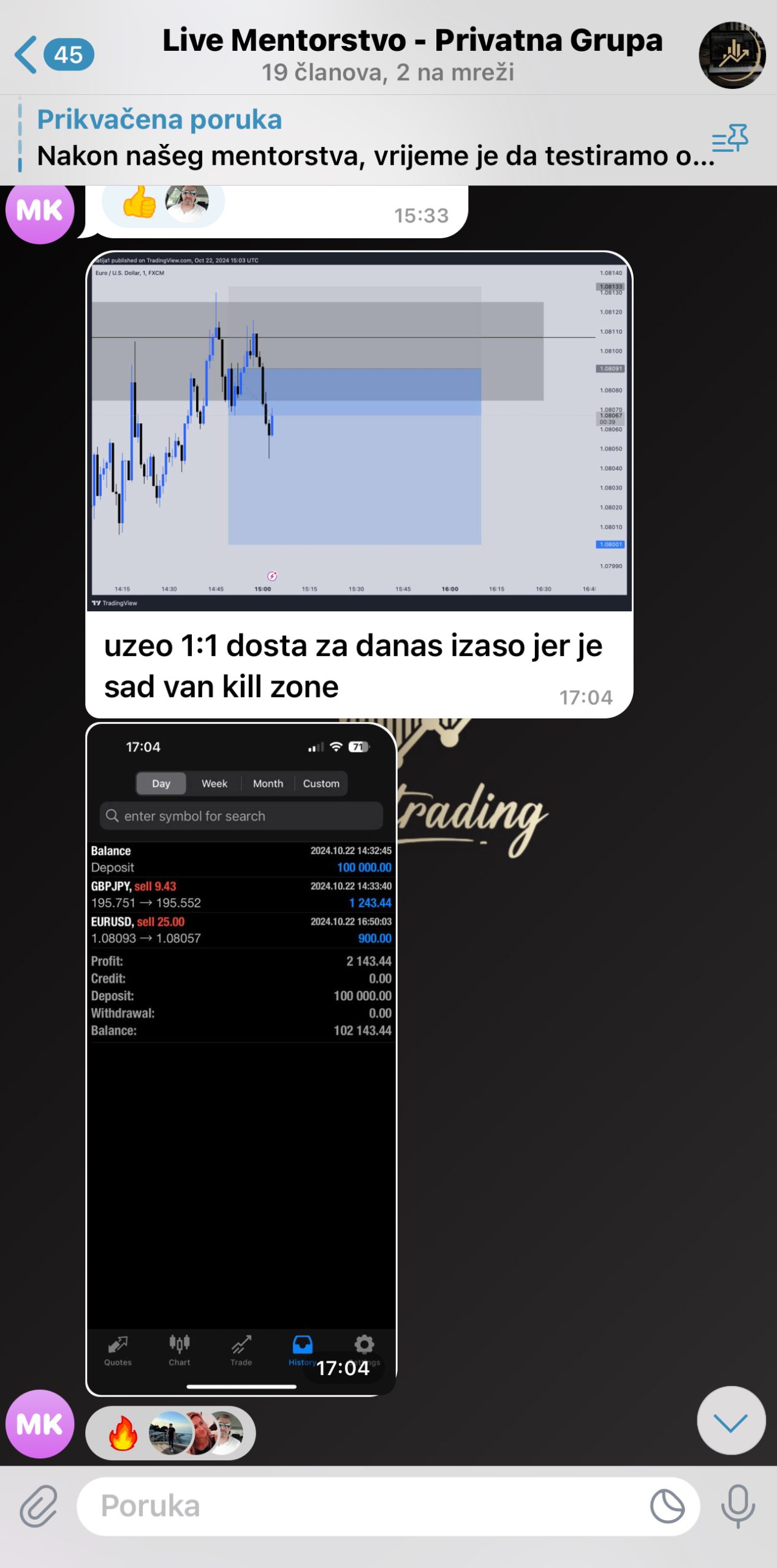Image resolution: width=777 pixels, height=1568 pixels.
Task: Record a voice message
Action: coord(737,1506)
